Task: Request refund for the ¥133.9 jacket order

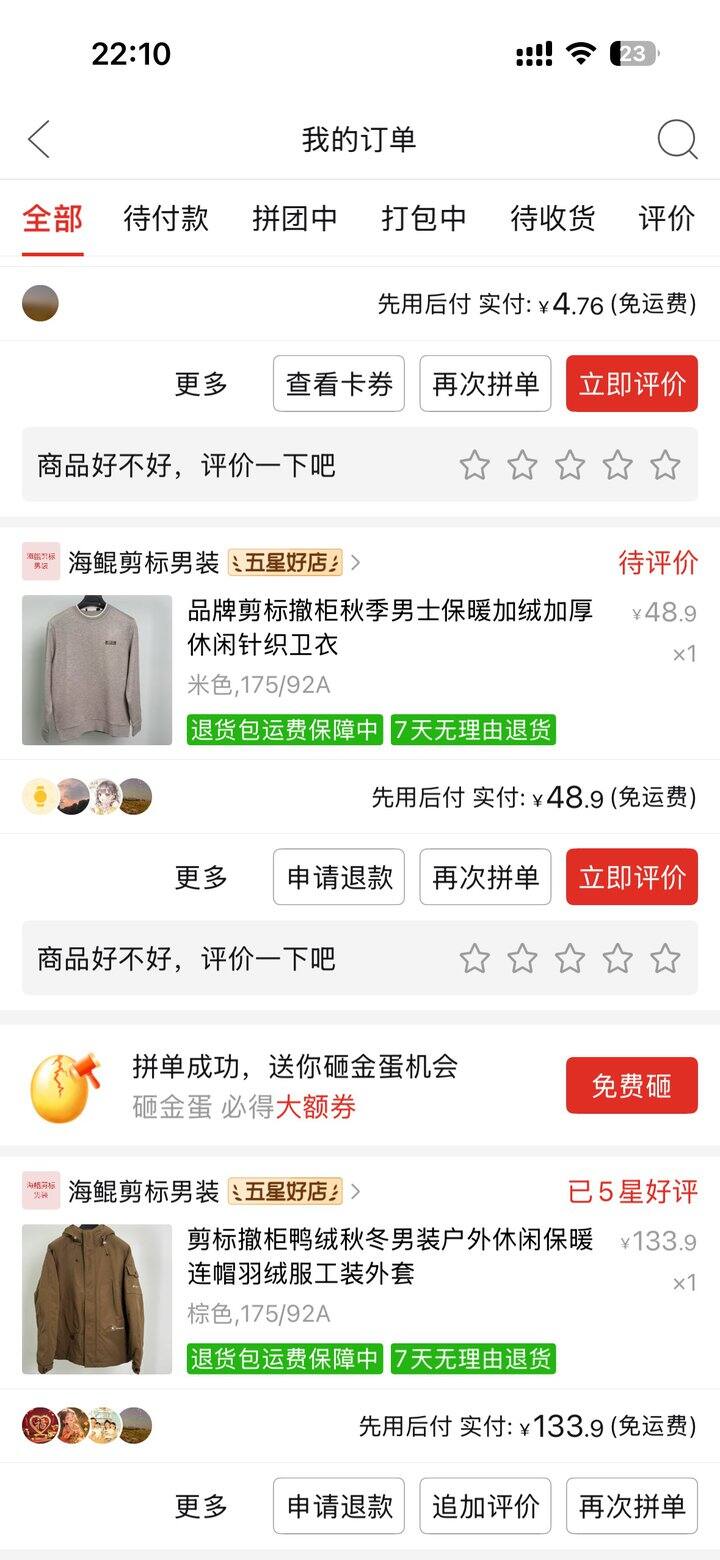Action: click(x=339, y=1506)
